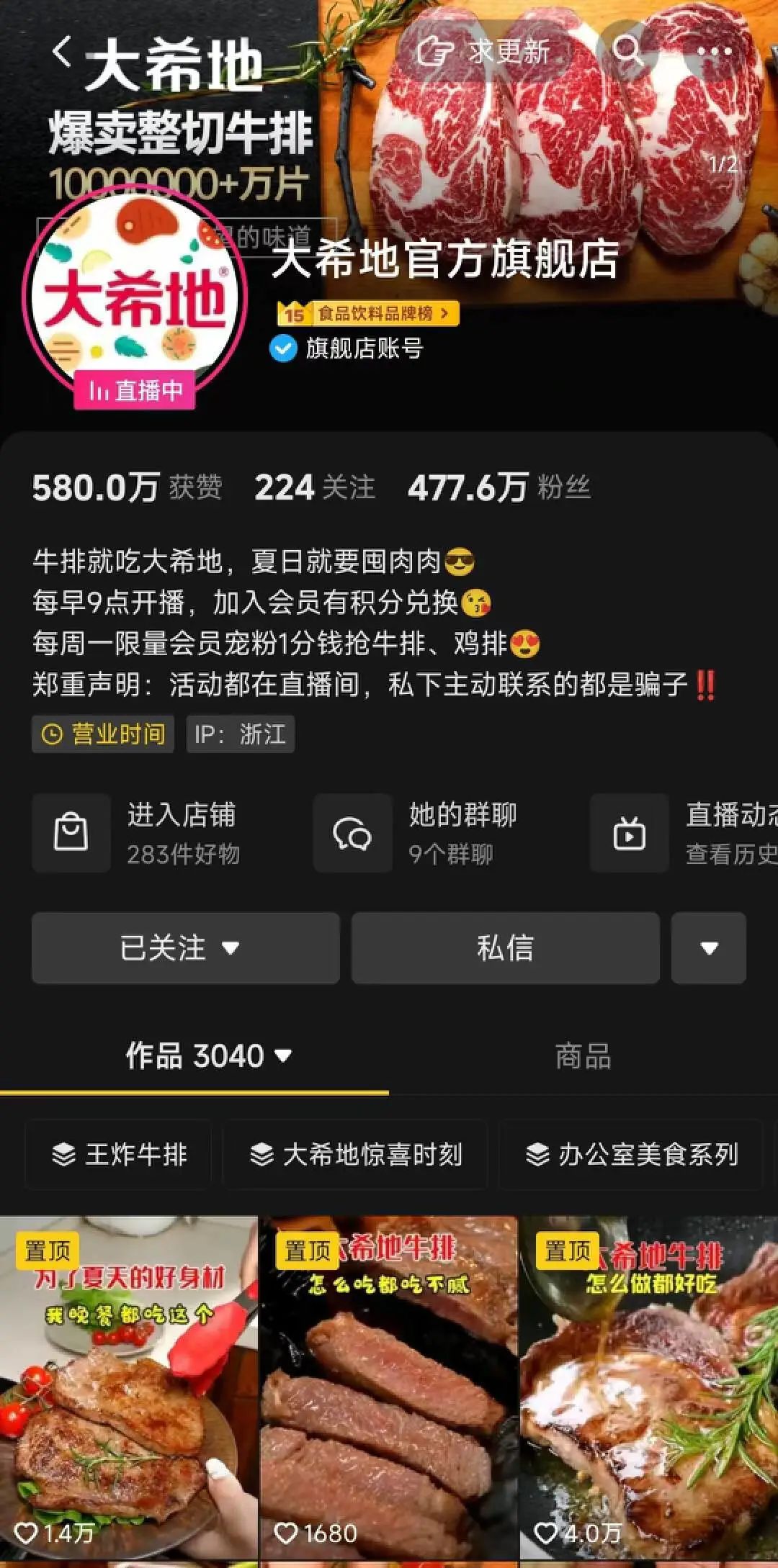Tap the 求更新 button
Screen dimensions: 778x1568
point(485,52)
